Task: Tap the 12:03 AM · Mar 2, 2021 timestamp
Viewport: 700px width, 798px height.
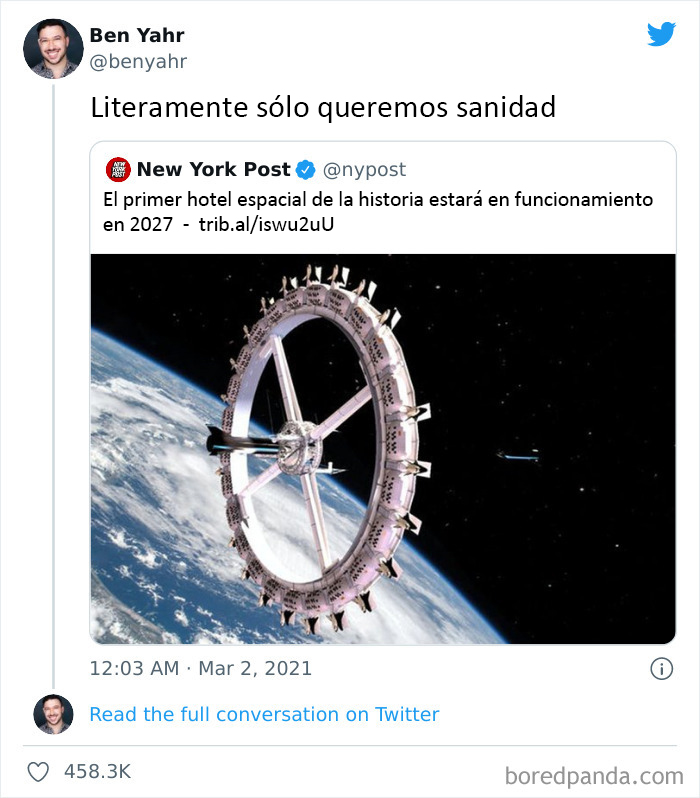Action: coord(200,668)
